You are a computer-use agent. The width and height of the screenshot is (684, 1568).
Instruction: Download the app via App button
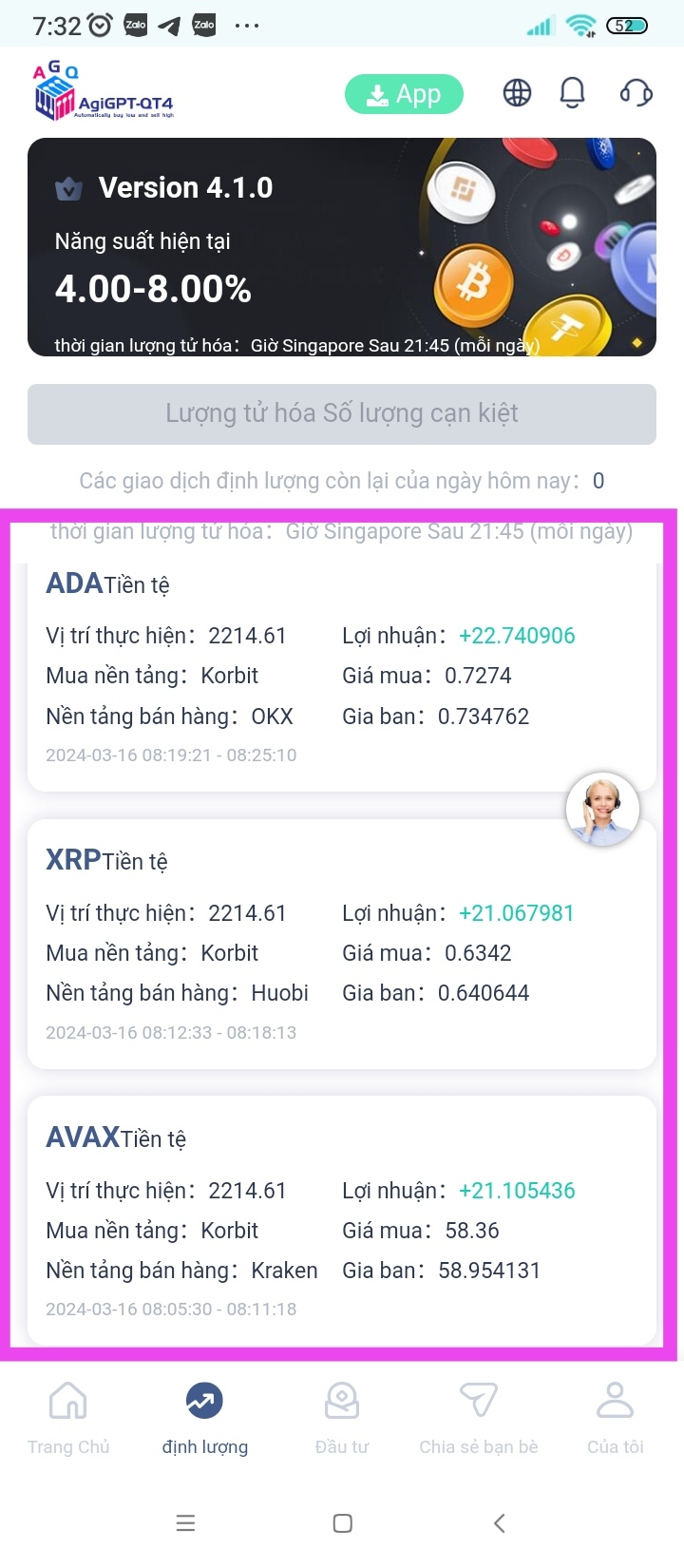tap(404, 94)
